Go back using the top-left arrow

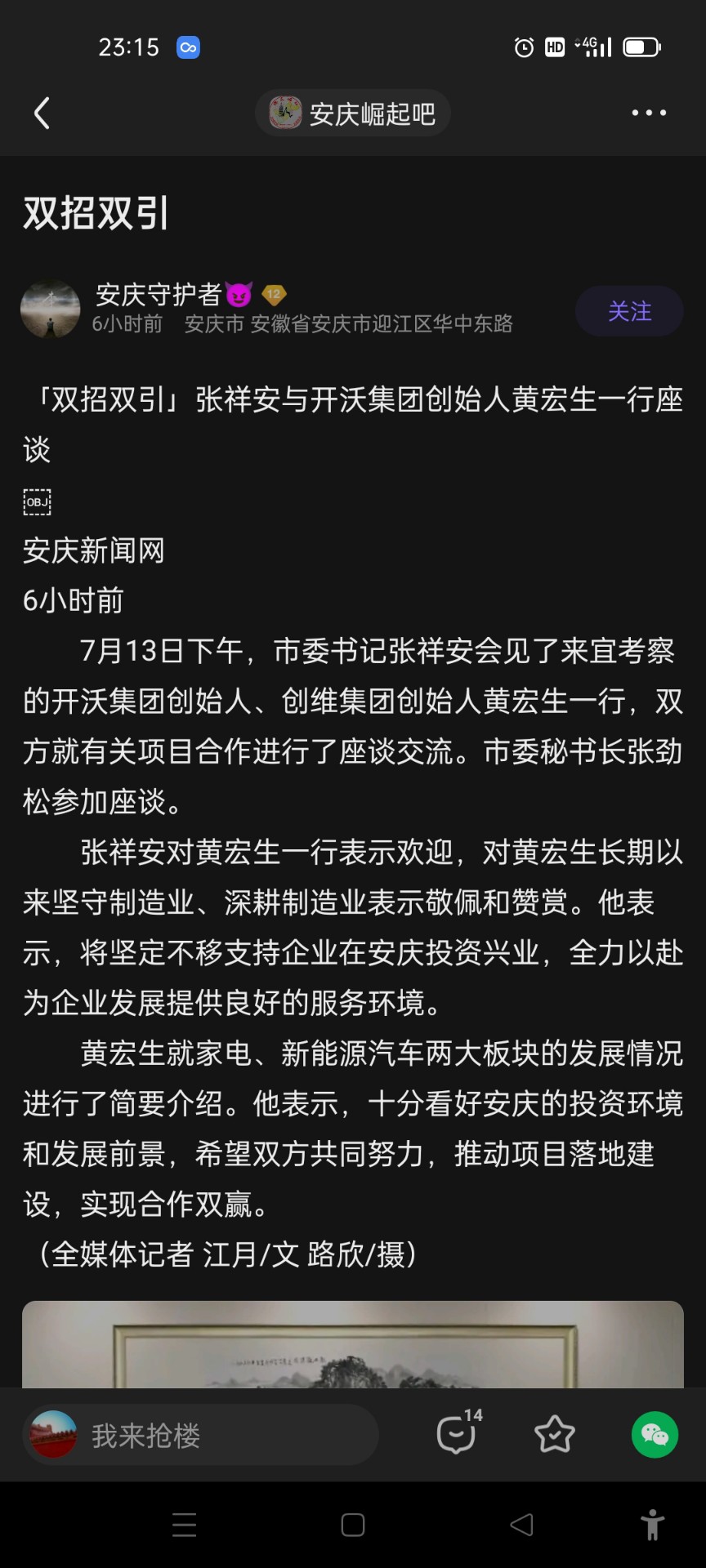pyautogui.click(x=42, y=114)
